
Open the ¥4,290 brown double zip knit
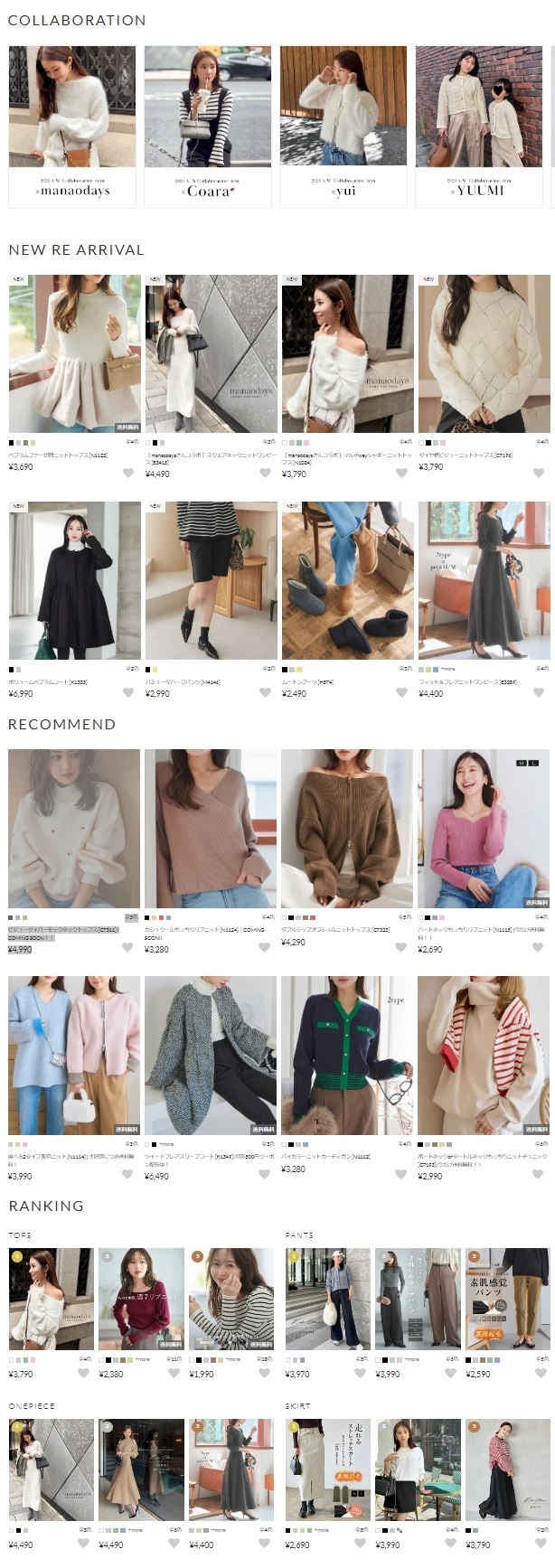[347, 829]
